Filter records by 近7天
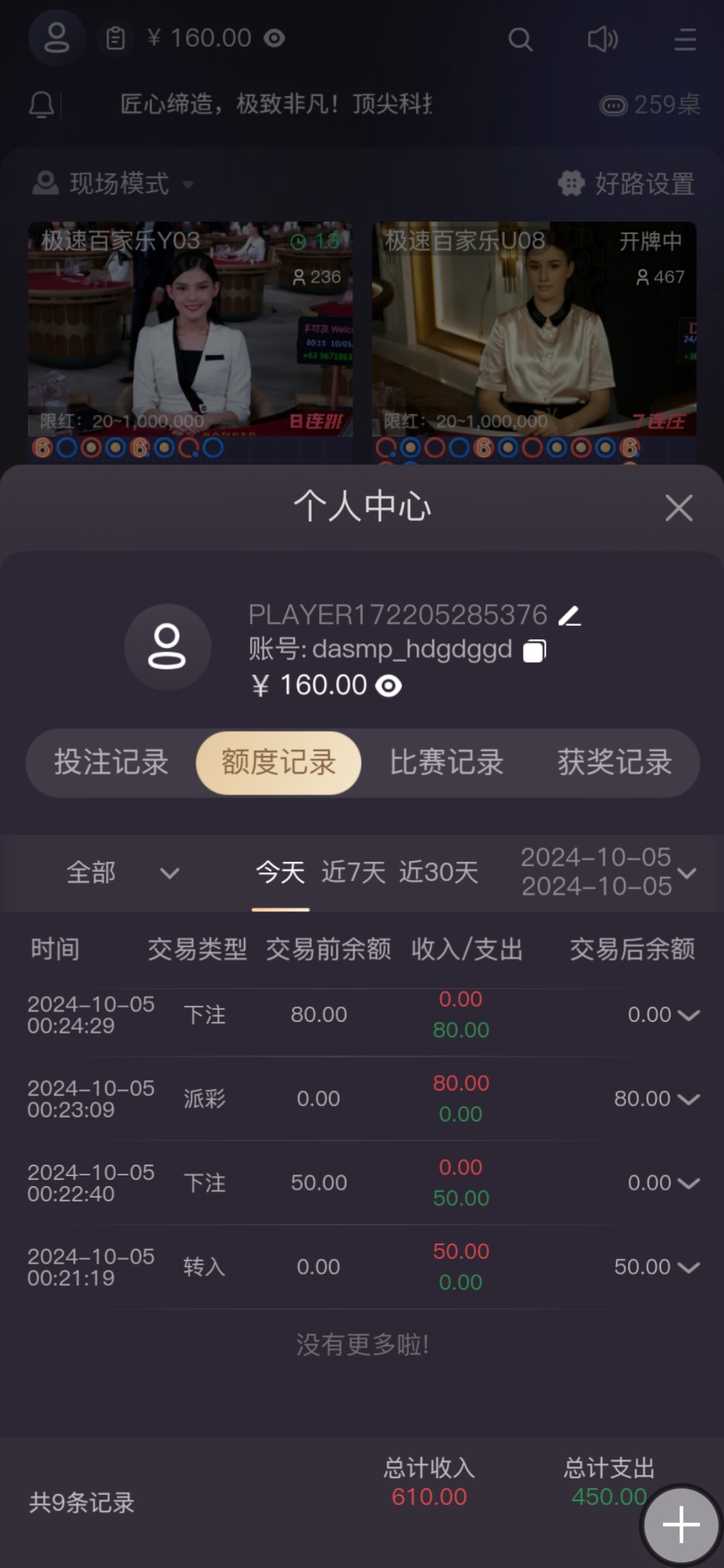 click(353, 873)
